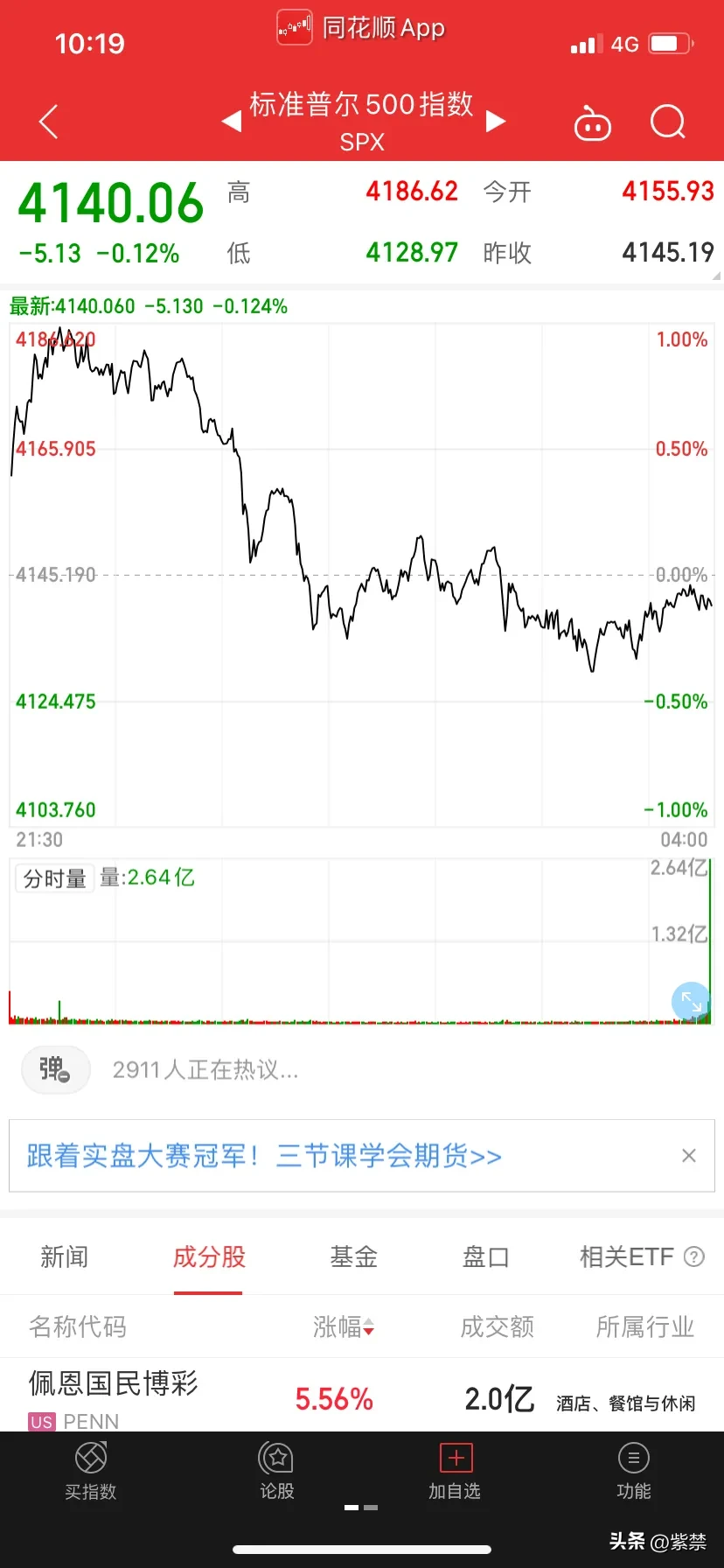
Task: Switch to the previous index with left arrow
Action: [x=232, y=121]
